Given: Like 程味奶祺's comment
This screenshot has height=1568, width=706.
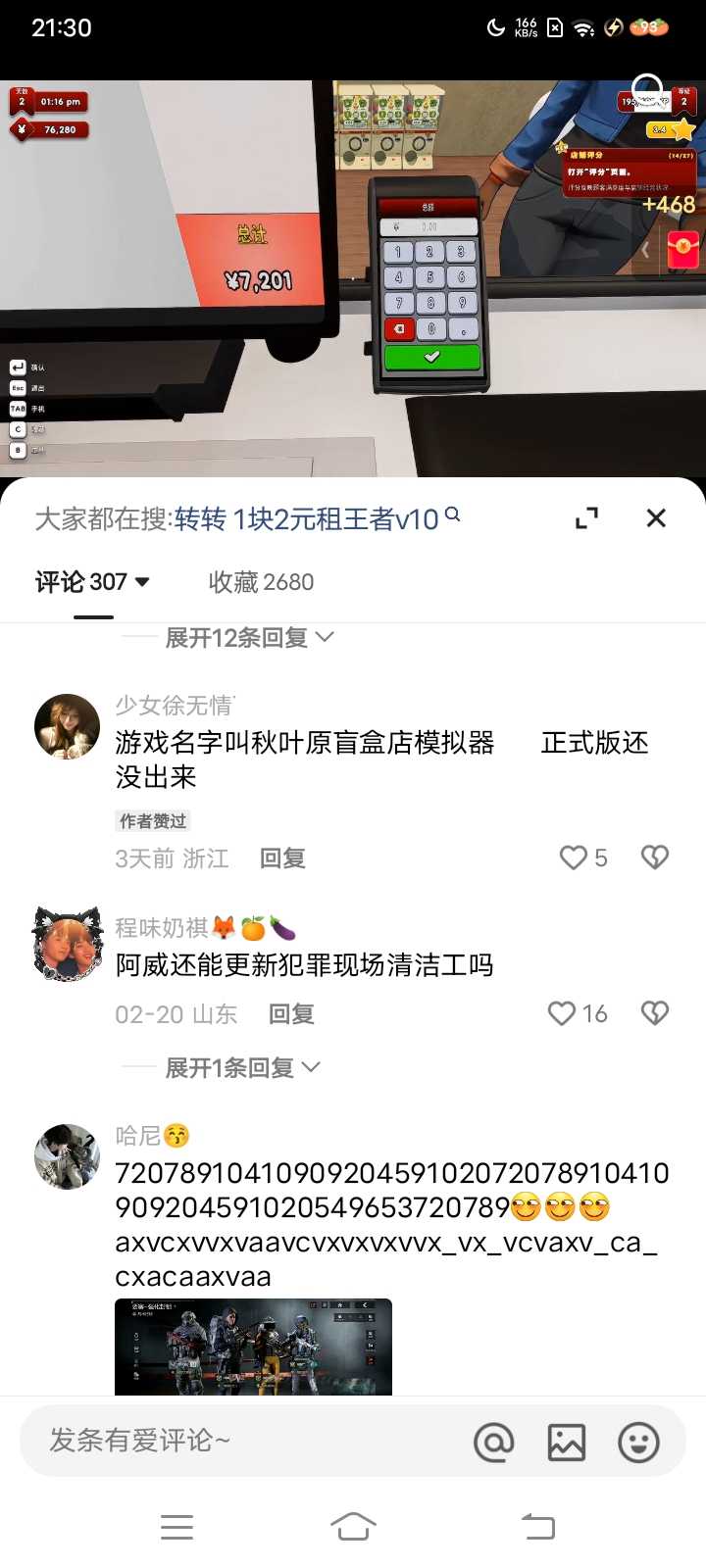Looking at the screenshot, I should coord(562,1013).
